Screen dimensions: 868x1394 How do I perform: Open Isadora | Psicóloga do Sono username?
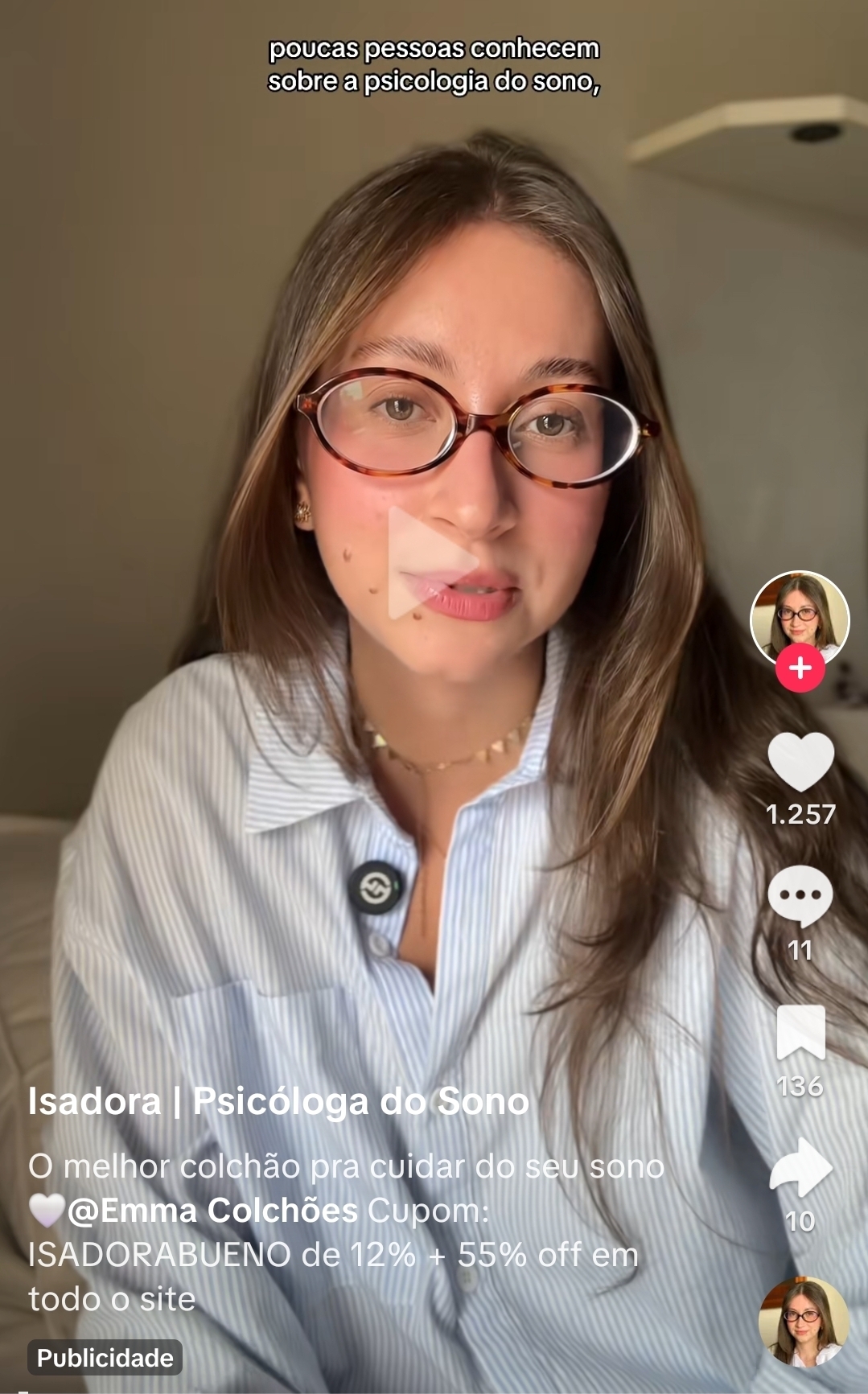(x=278, y=1101)
